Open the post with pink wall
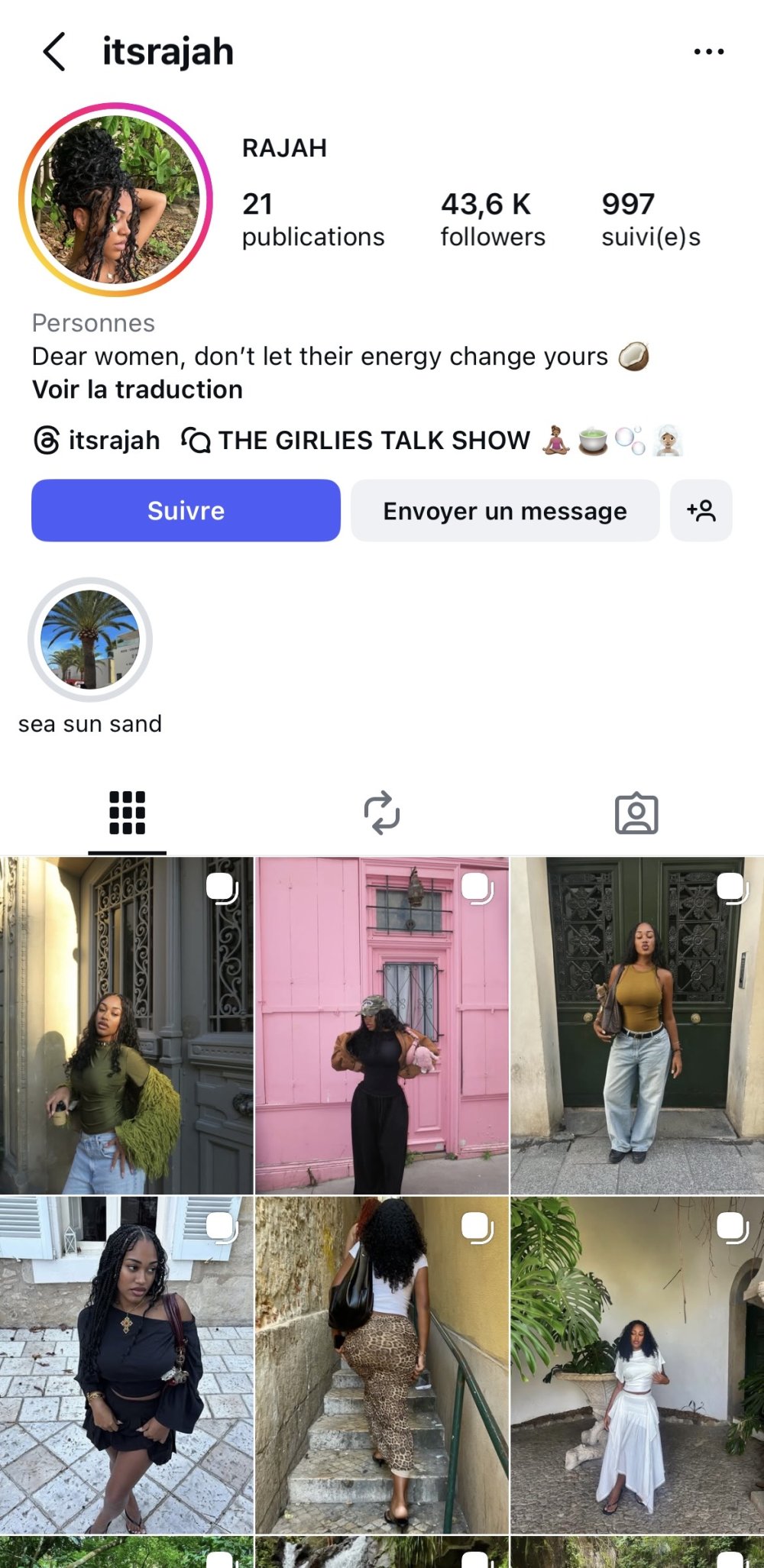The image size is (764, 1568). point(381,1025)
